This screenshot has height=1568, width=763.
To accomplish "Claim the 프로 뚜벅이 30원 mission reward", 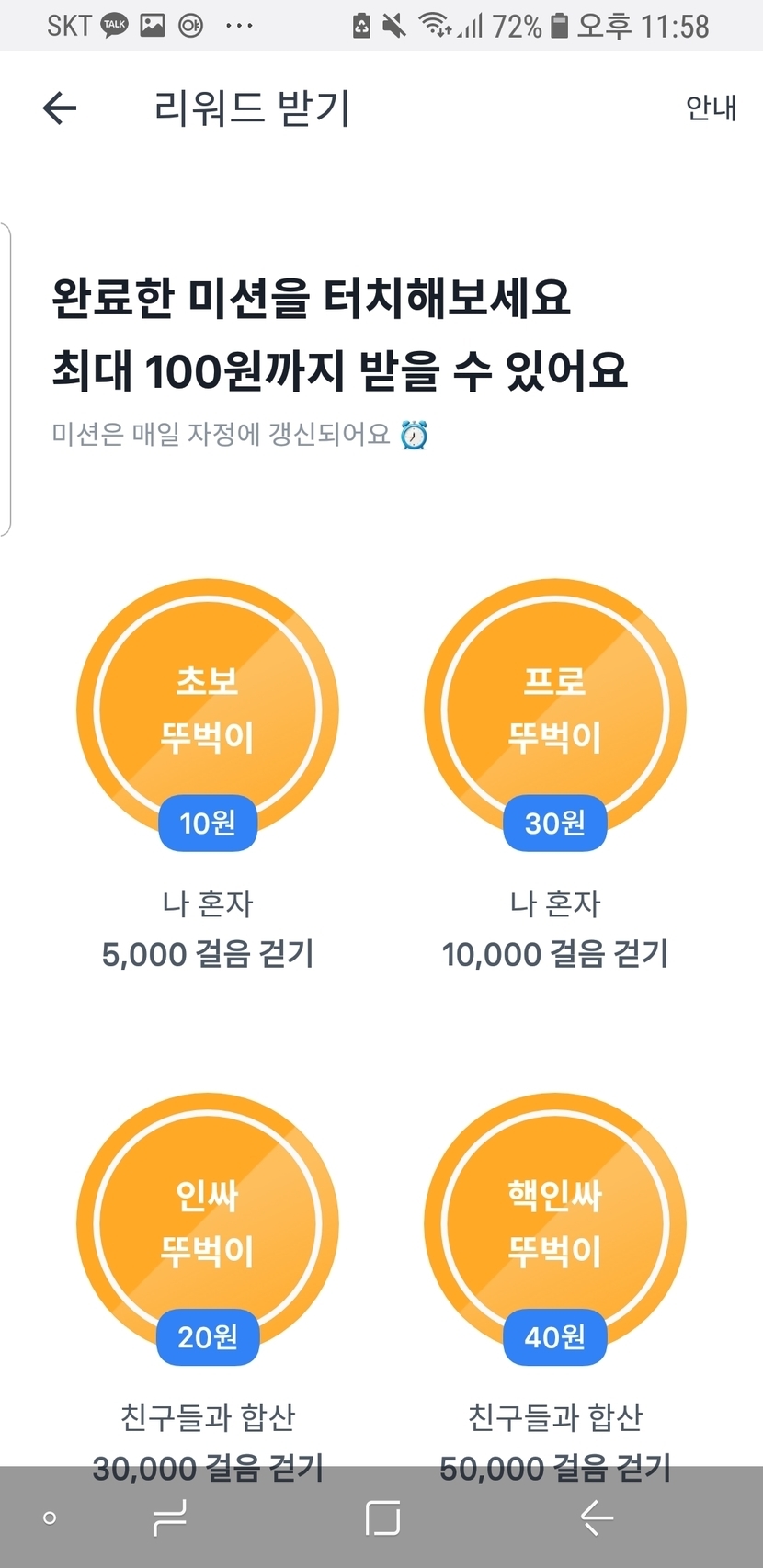I will coord(555,710).
